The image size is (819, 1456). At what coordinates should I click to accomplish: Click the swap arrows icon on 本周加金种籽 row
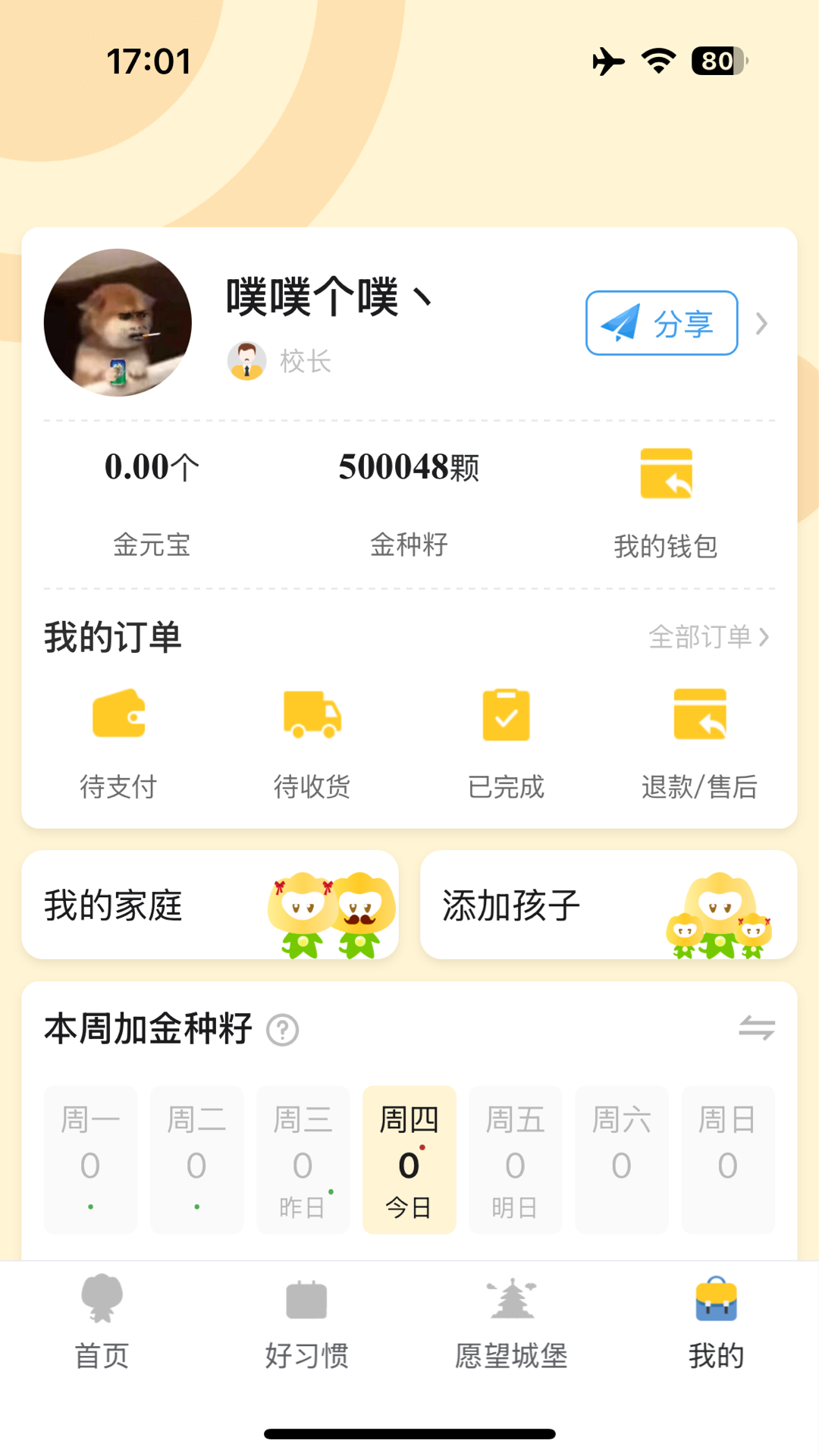(x=758, y=1028)
